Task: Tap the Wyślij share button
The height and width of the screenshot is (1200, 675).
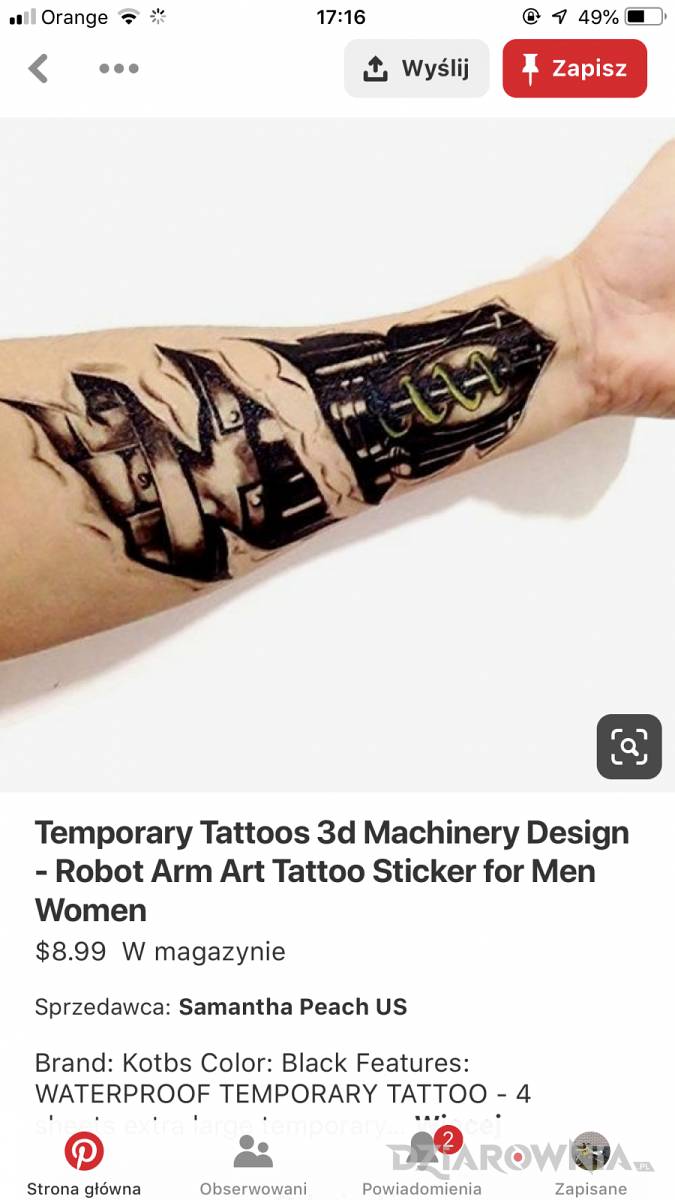Action: tap(416, 69)
